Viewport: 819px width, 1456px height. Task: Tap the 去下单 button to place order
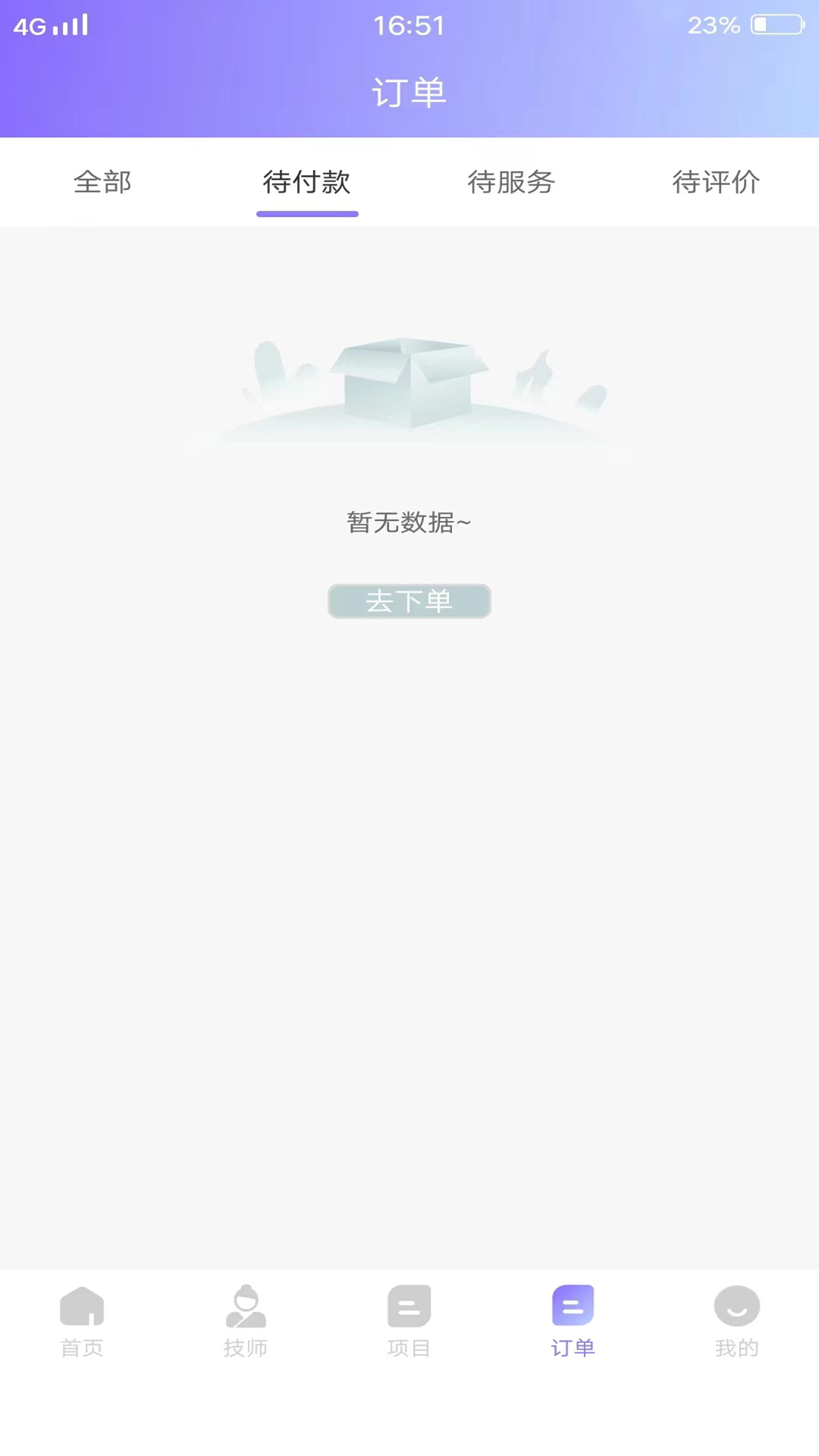point(409,601)
